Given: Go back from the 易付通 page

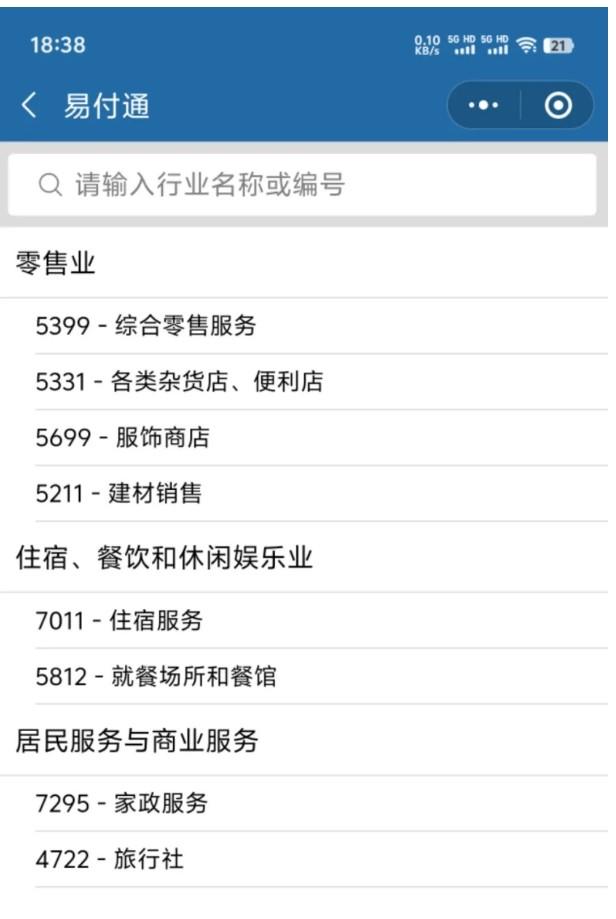Looking at the screenshot, I should click(30, 106).
